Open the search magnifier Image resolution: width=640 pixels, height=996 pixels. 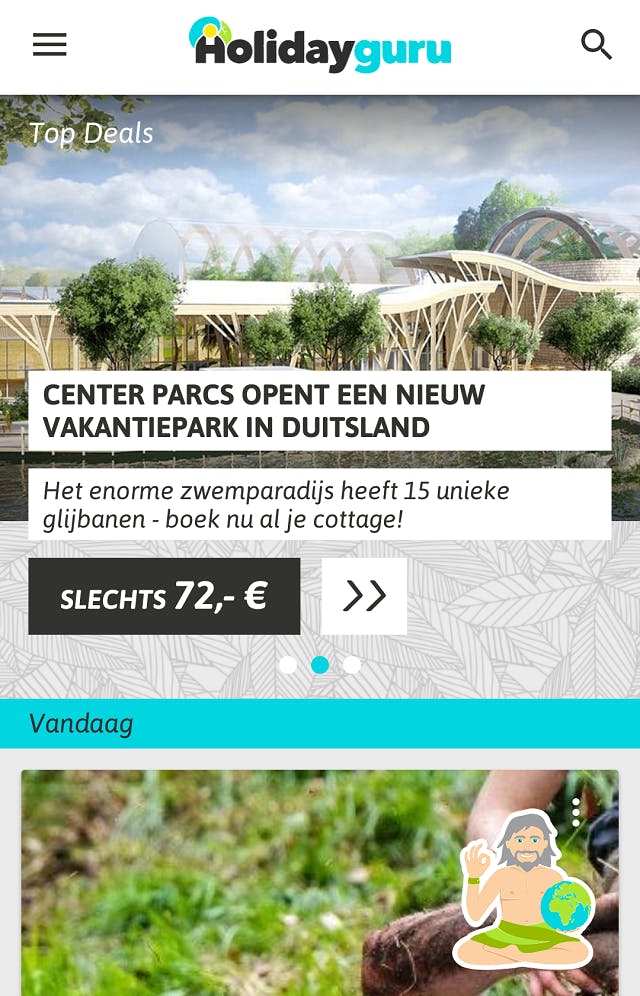596,45
